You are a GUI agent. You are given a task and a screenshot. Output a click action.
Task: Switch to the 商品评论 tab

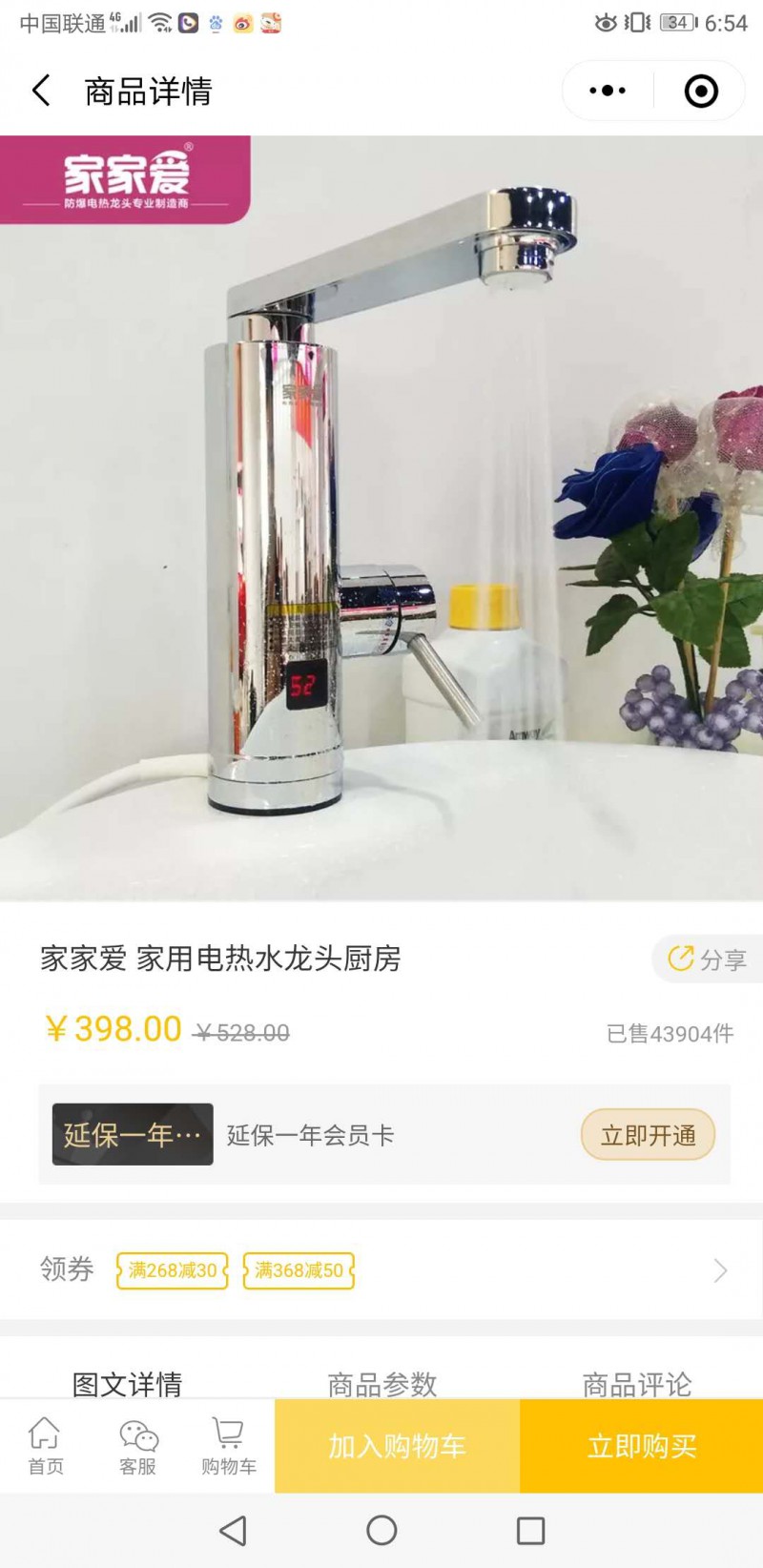tap(637, 1383)
